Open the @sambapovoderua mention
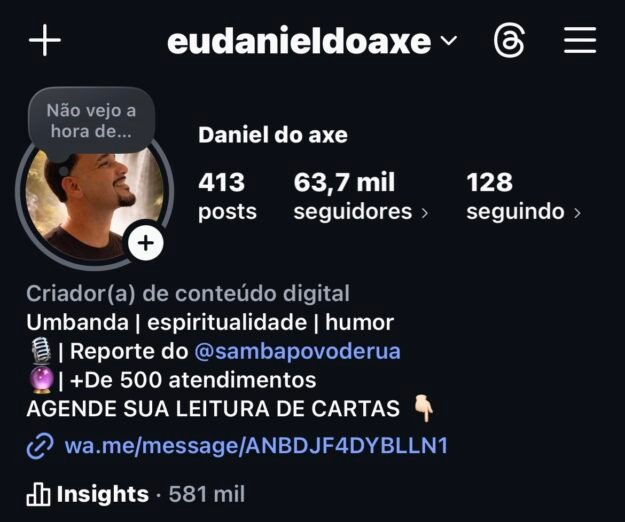Viewport: 625px width, 522px height. pyautogui.click(x=297, y=351)
